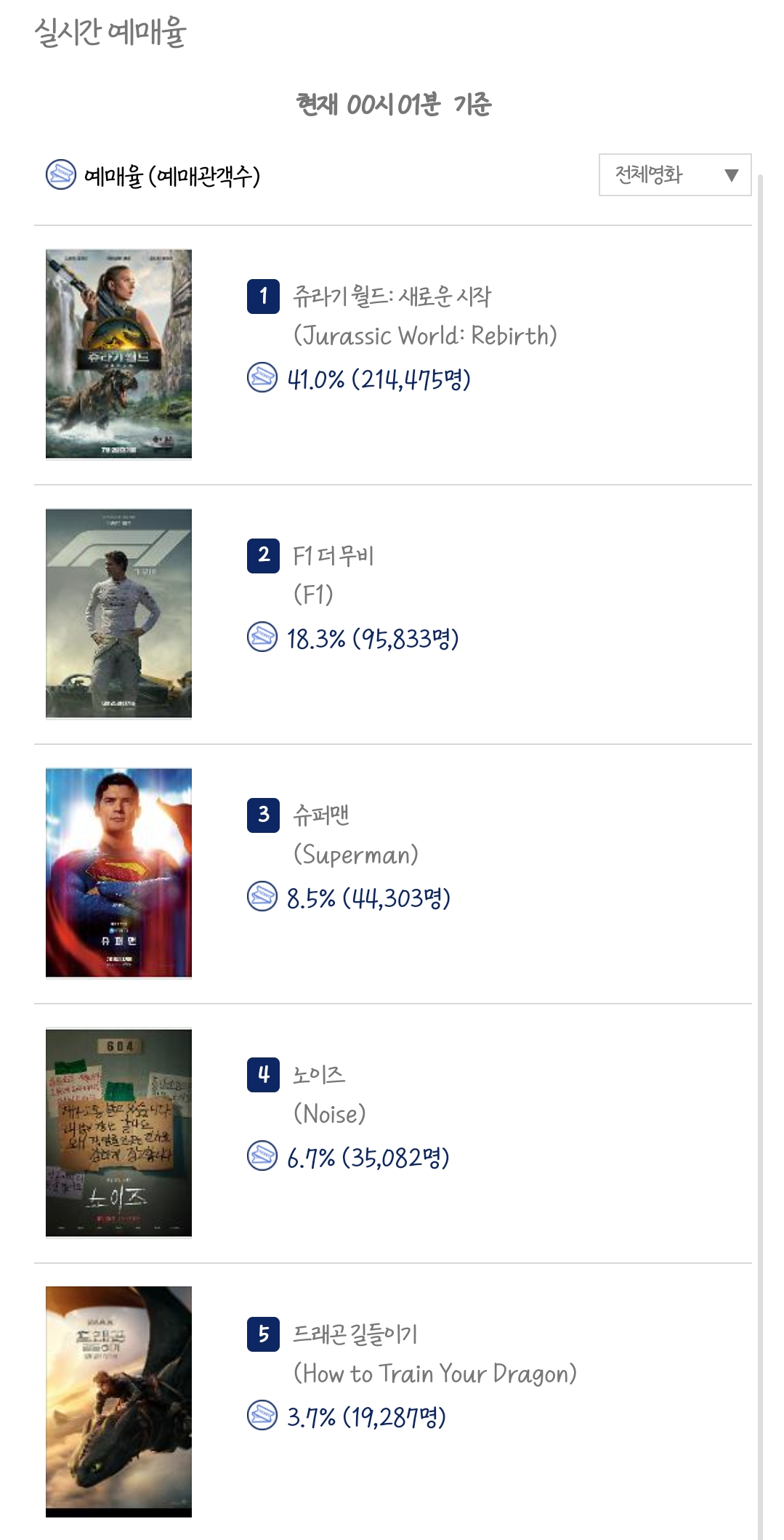Select the 쥬라기 월드: 새로운 시작 title
784x1540 pixels.
(392, 296)
